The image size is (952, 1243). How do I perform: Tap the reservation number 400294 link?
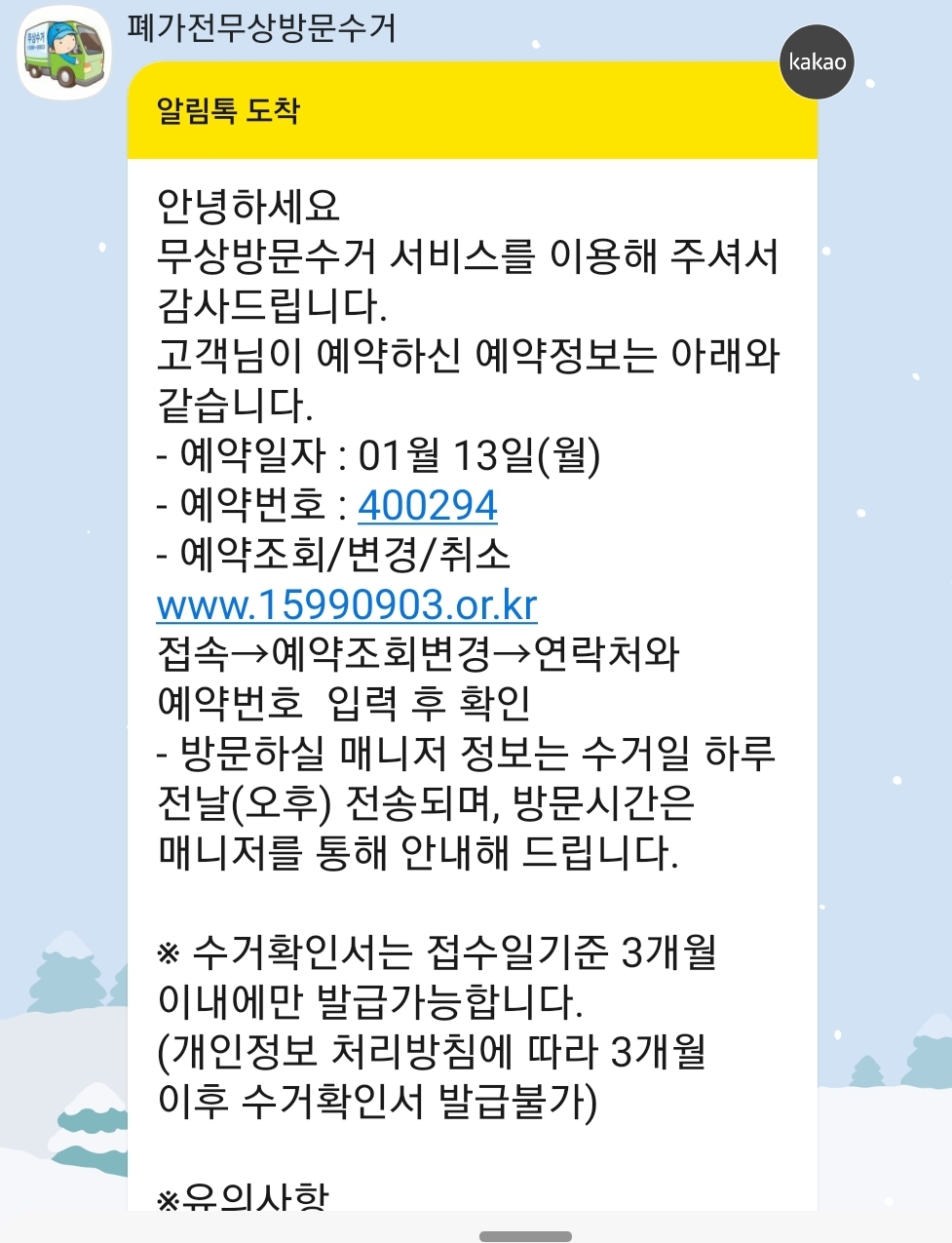tap(428, 505)
